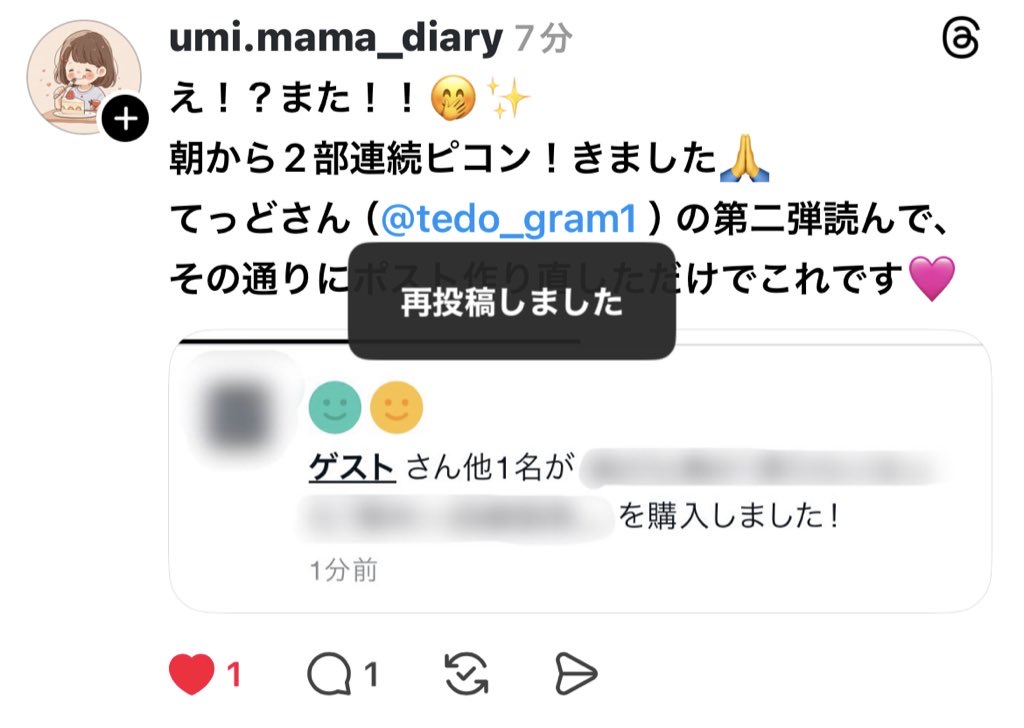This screenshot has width=1024, height=728.
Task: Open comments on this post
Action: [328, 675]
